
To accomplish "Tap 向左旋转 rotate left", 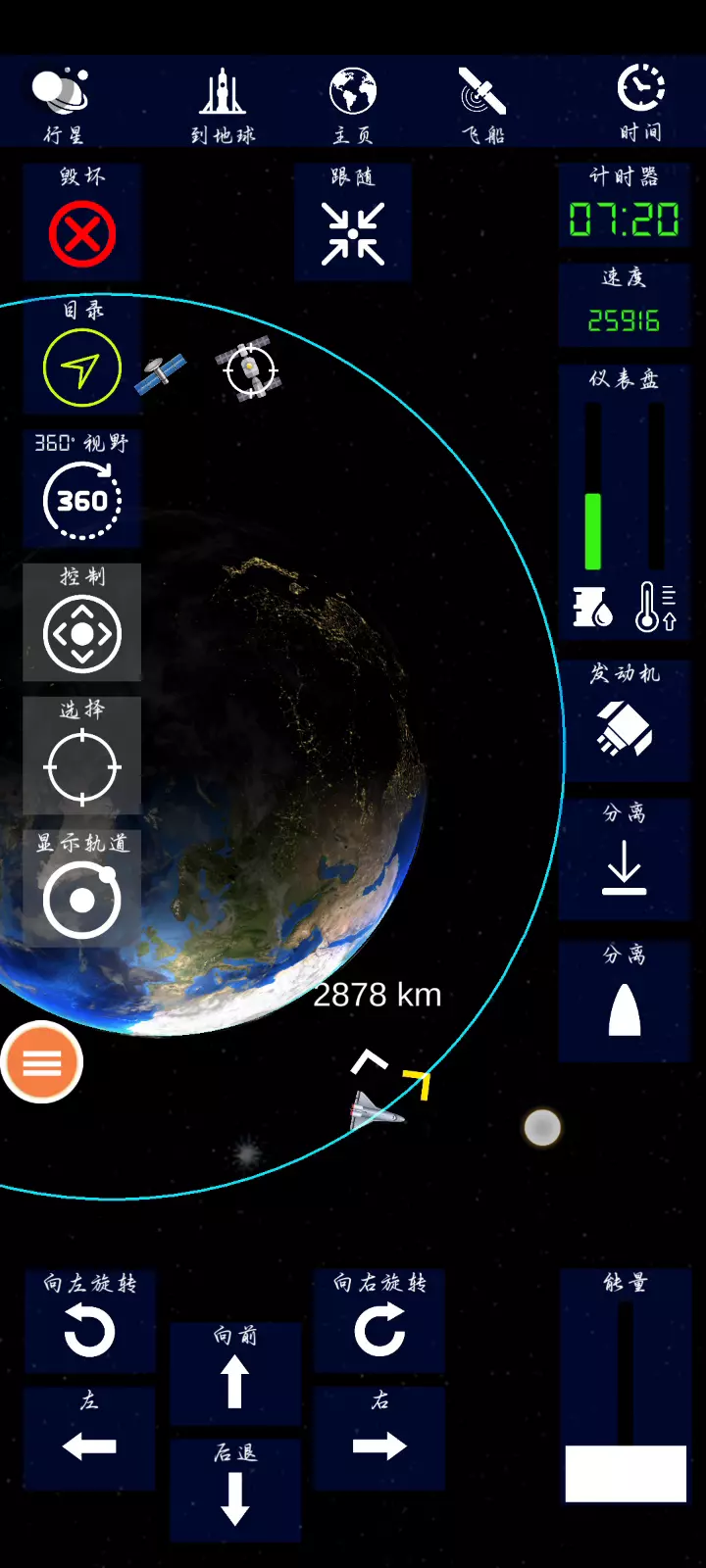I will (x=90, y=1321).
